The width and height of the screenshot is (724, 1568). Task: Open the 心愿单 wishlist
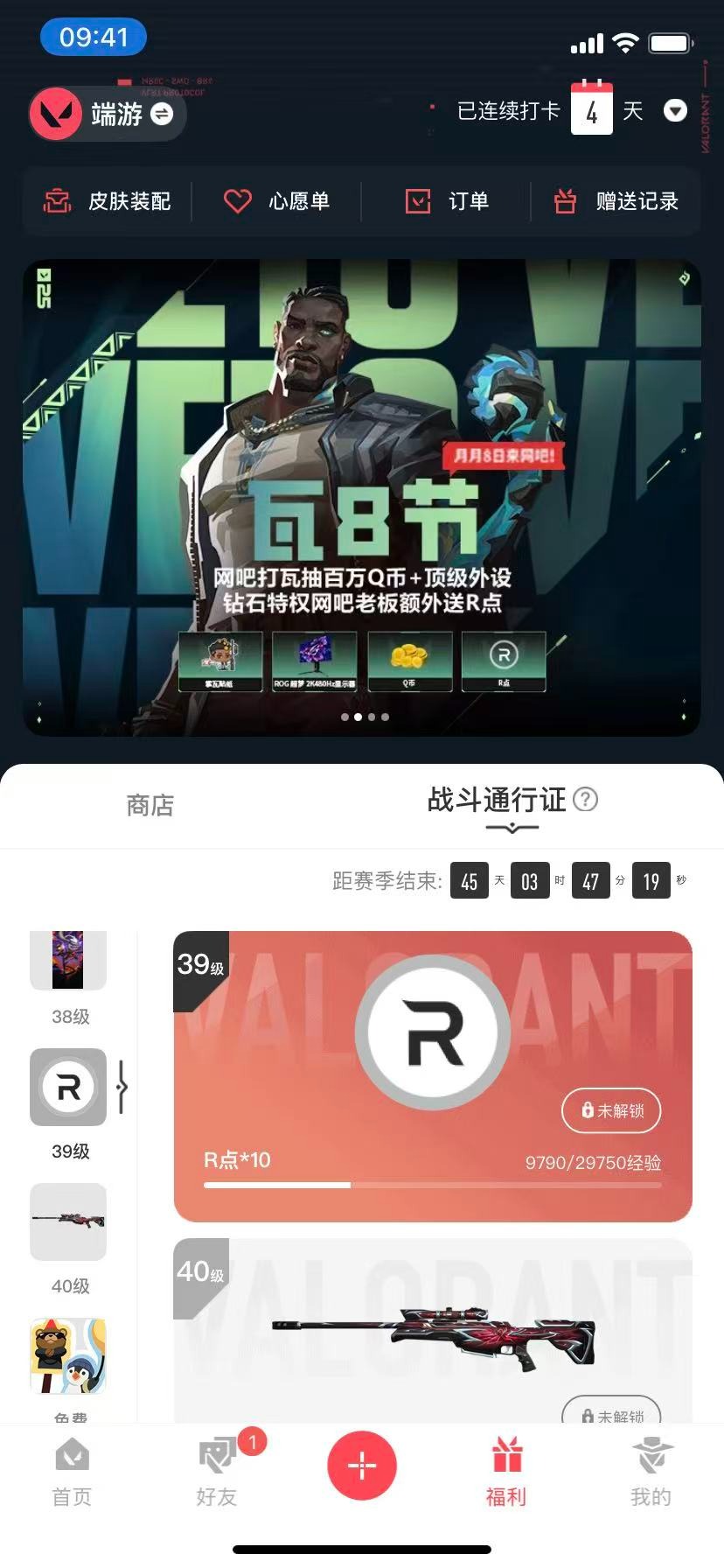(276, 201)
